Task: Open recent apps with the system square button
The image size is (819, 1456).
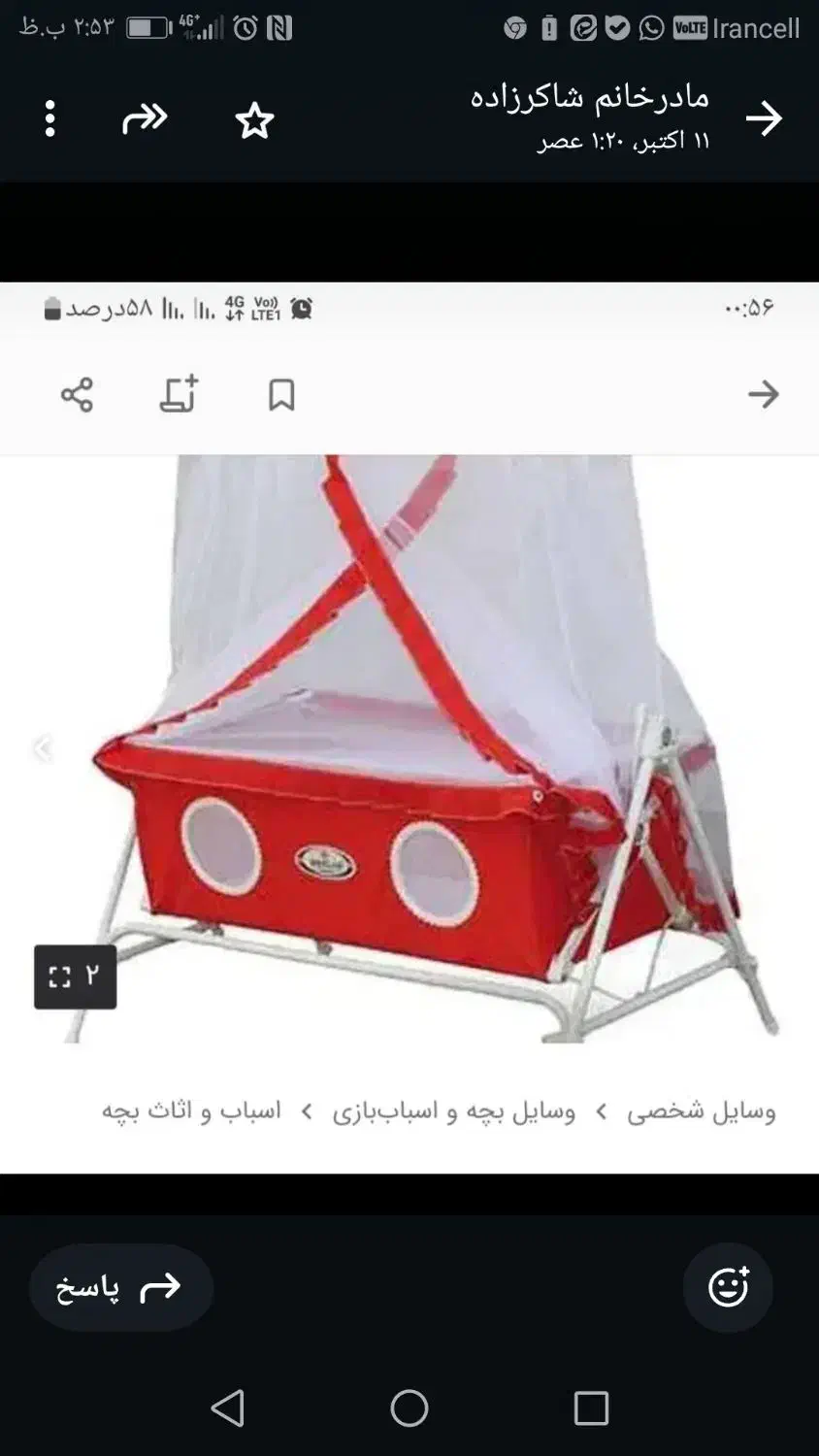Action: 590,1407
